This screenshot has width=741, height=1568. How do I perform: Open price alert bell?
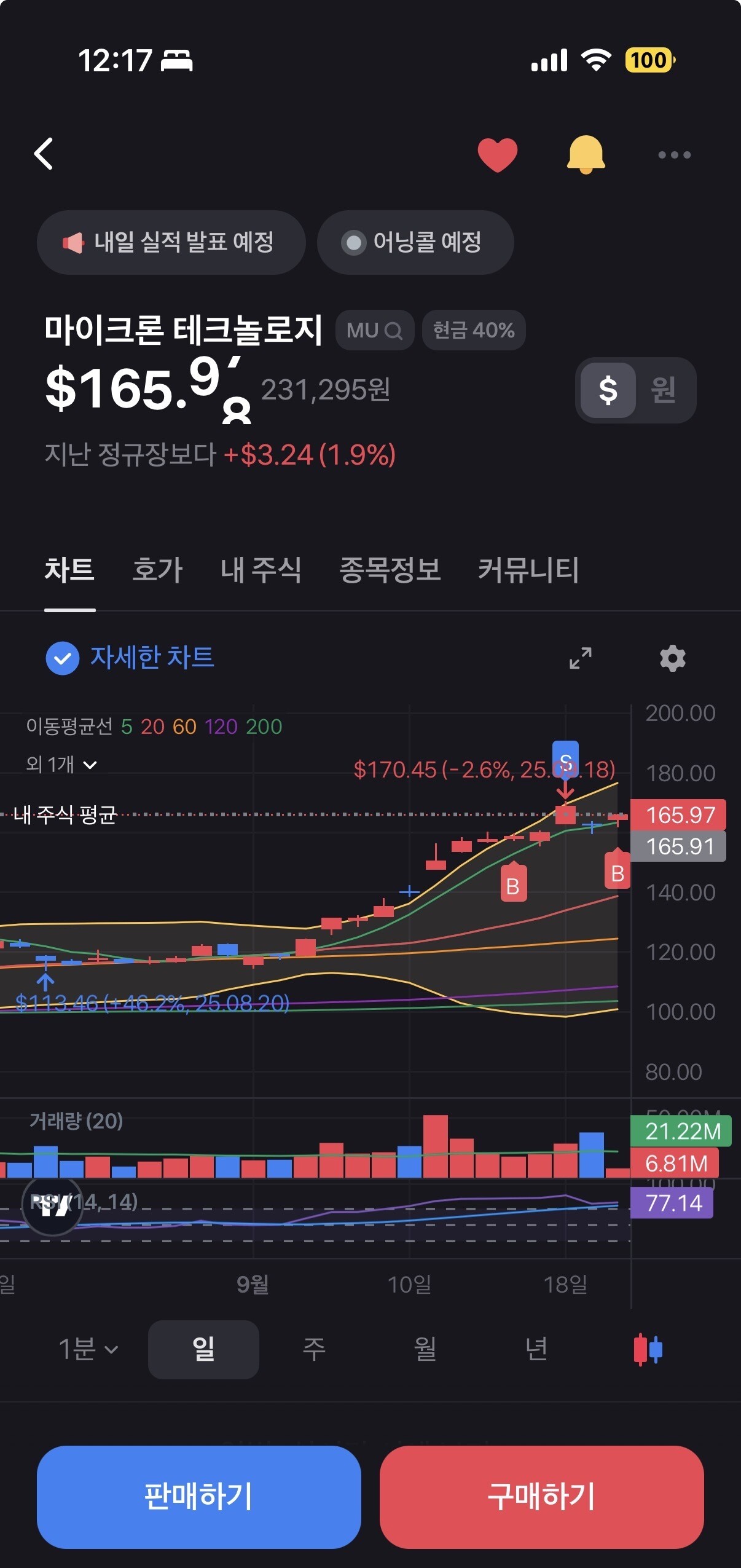(585, 154)
